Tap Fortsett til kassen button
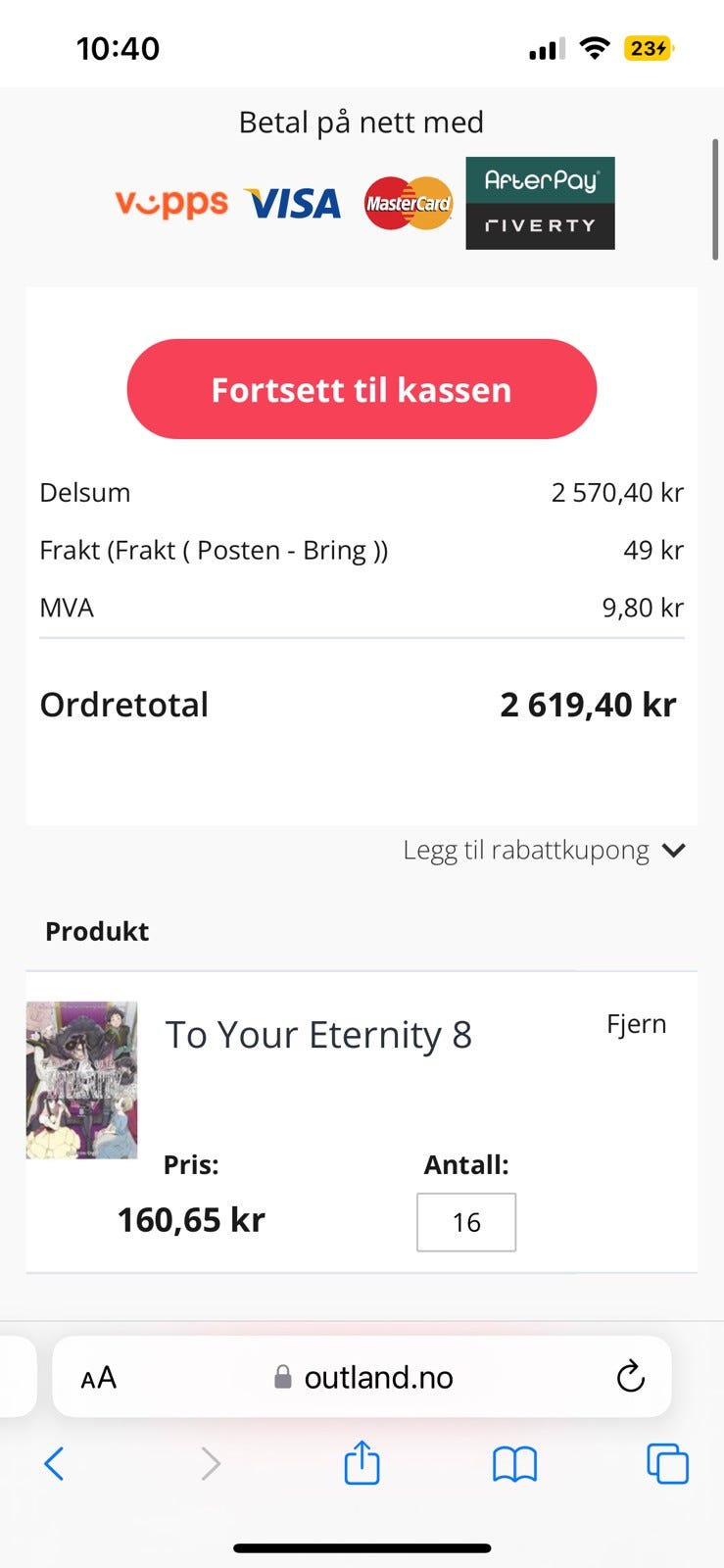 [x=362, y=389]
